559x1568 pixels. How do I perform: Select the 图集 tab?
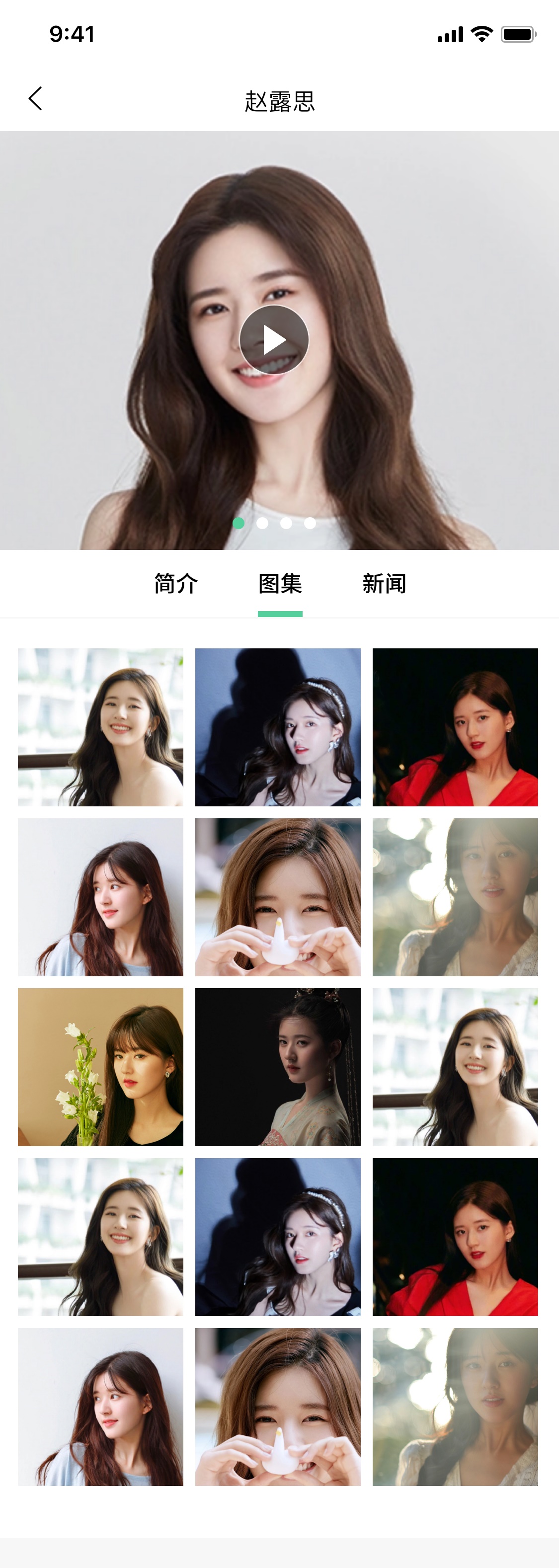(280, 584)
